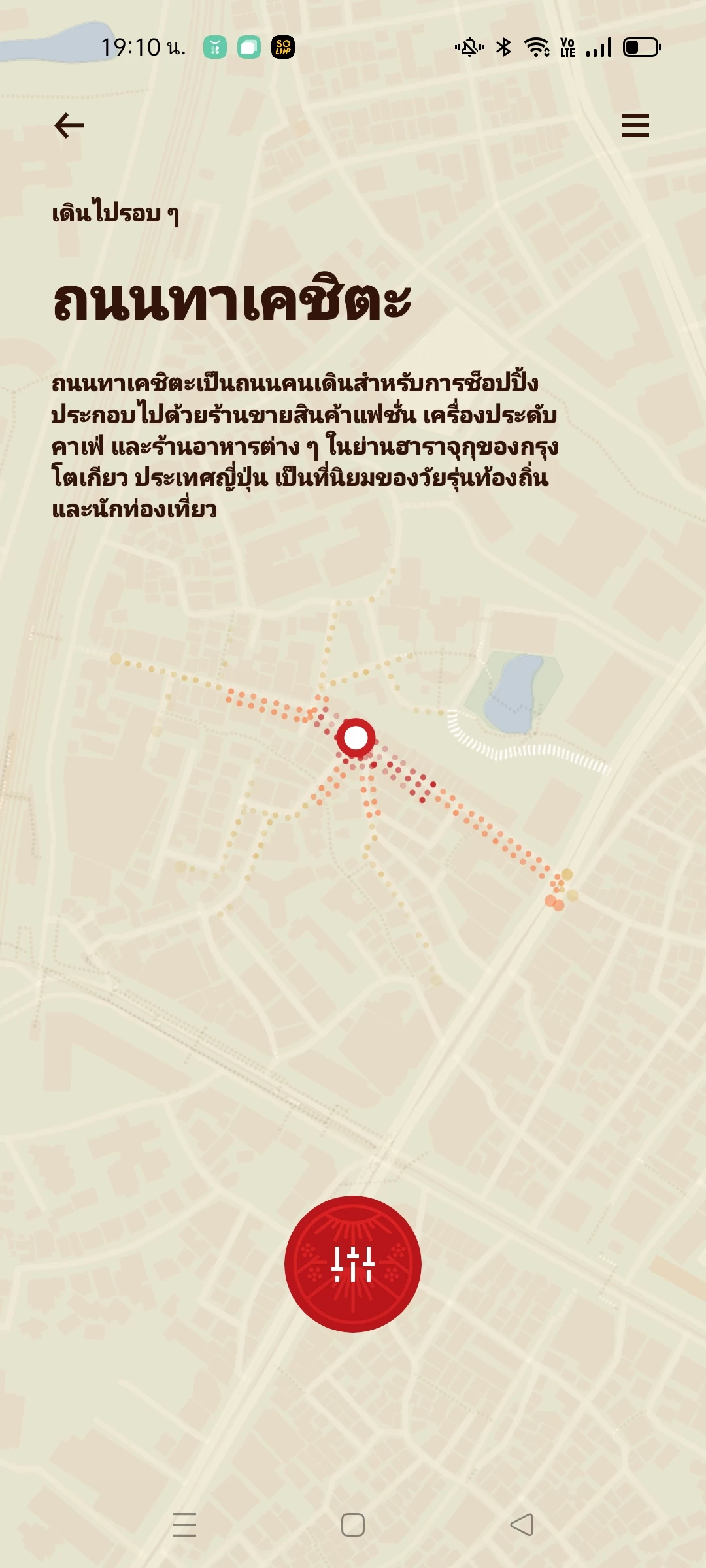
Task: Open the recent apps view
Action: pos(184,1525)
